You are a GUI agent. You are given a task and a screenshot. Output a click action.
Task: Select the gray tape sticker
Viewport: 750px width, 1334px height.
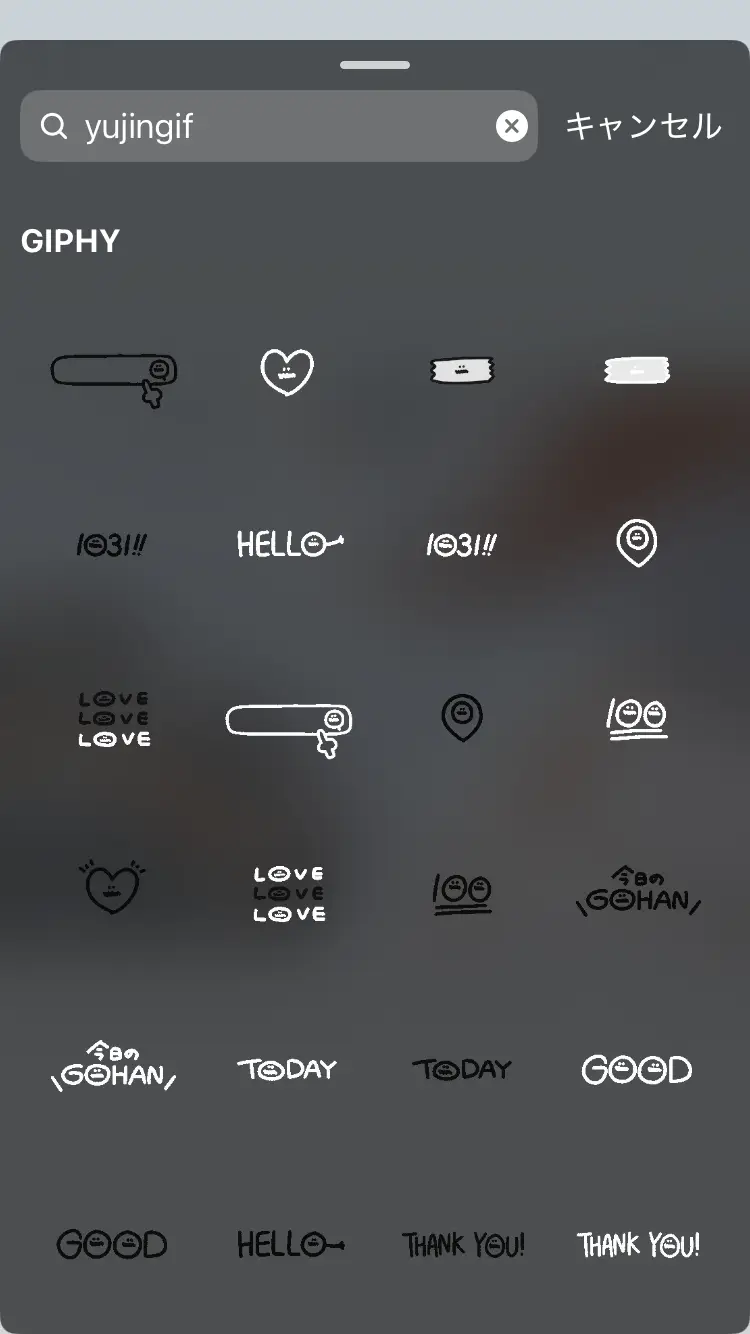click(x=462, y=371)
